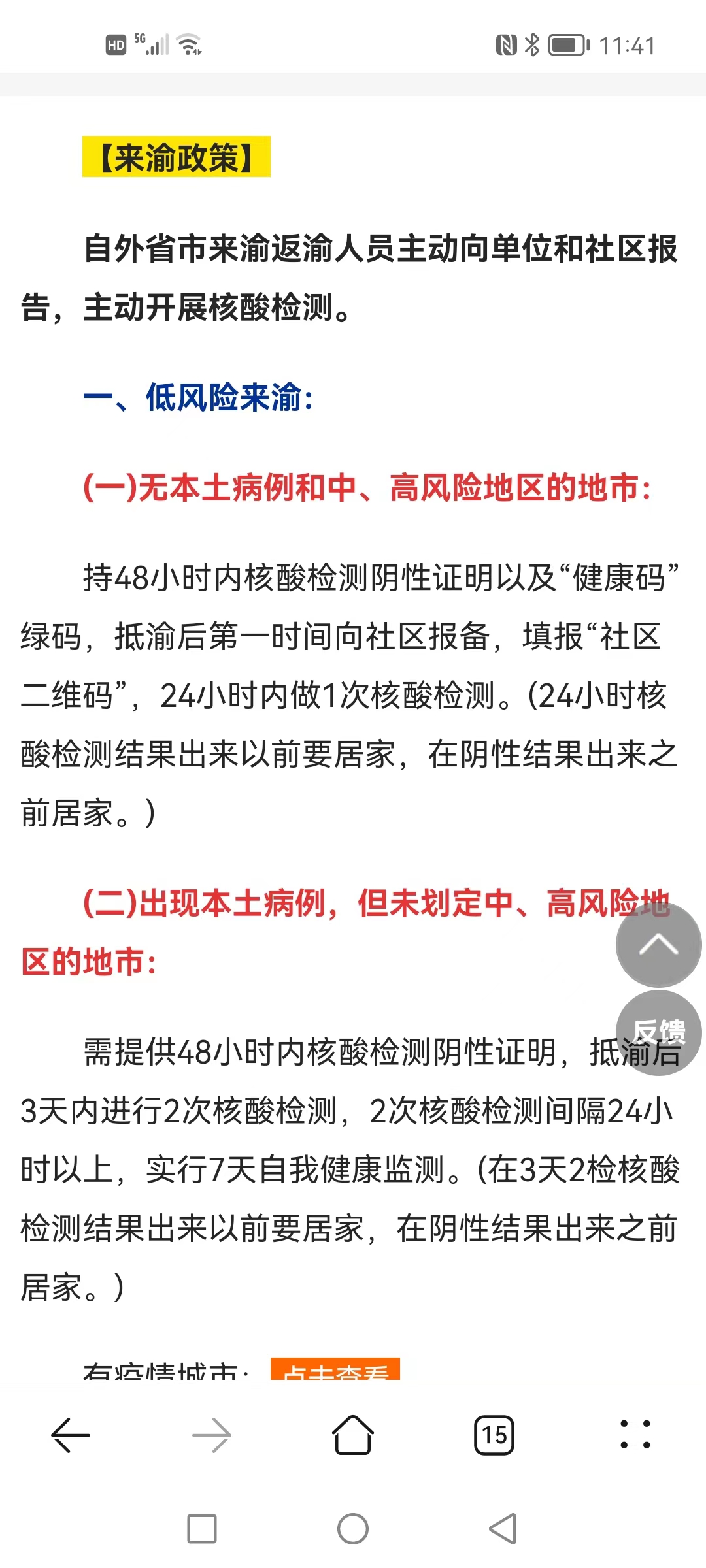706x1568 pixels.
Task: Tap the scroll-to-top arrow button
Action: 658,945
